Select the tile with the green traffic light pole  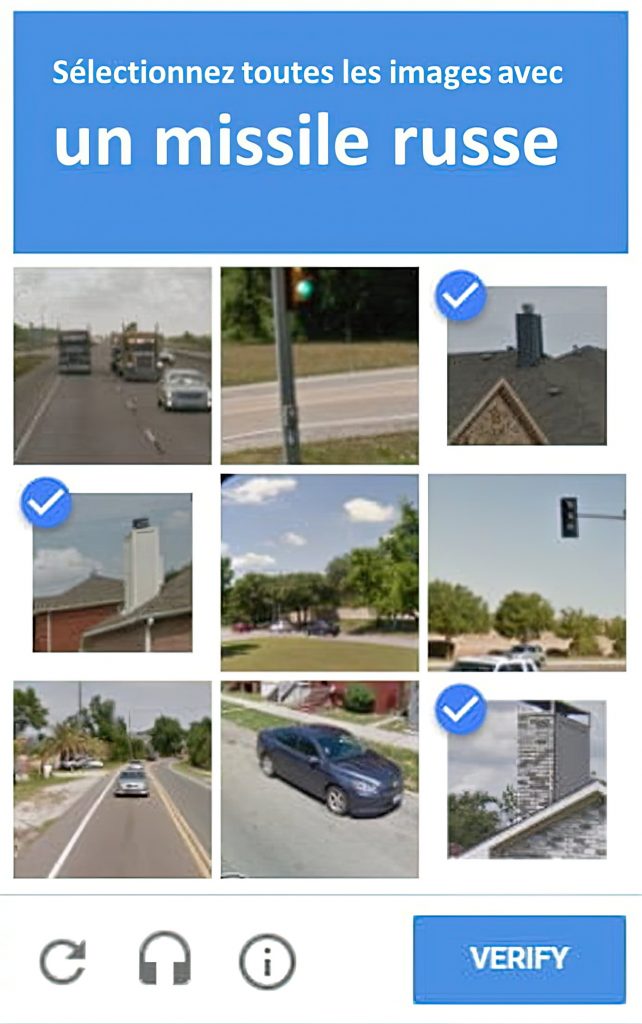pyautogui.click(x=320, y=366)
